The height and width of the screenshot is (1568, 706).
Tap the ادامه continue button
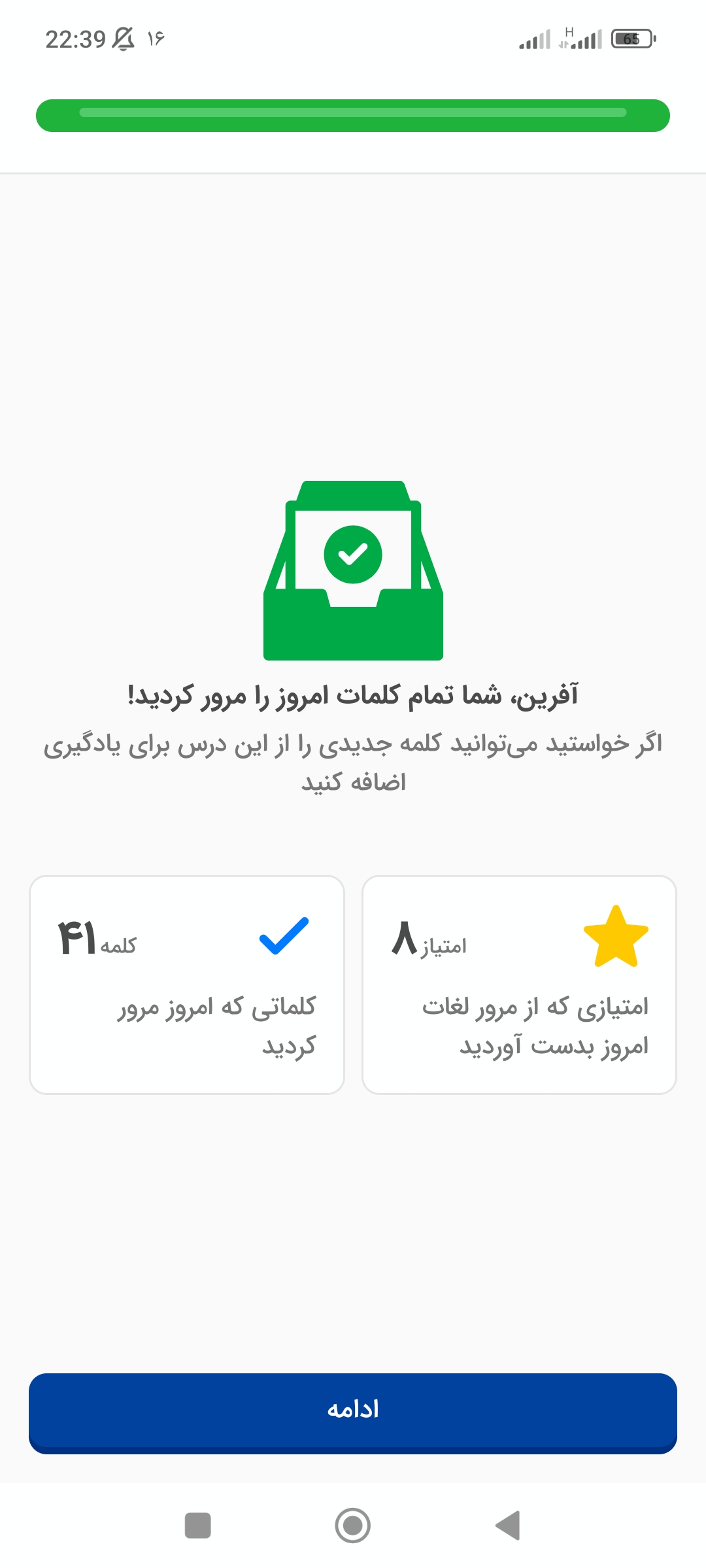[x=353, y=1413]
